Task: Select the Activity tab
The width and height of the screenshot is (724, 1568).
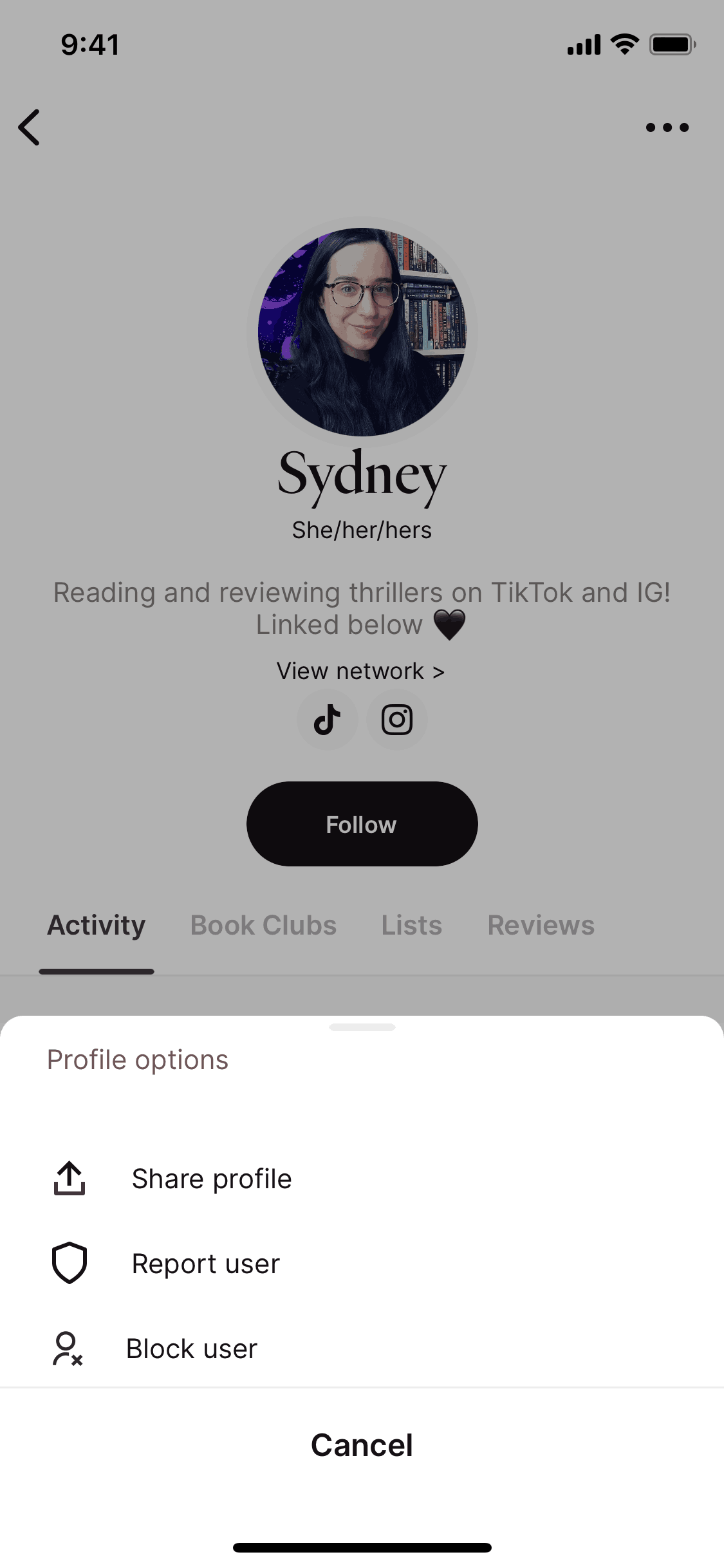Action: pos(97,926)
